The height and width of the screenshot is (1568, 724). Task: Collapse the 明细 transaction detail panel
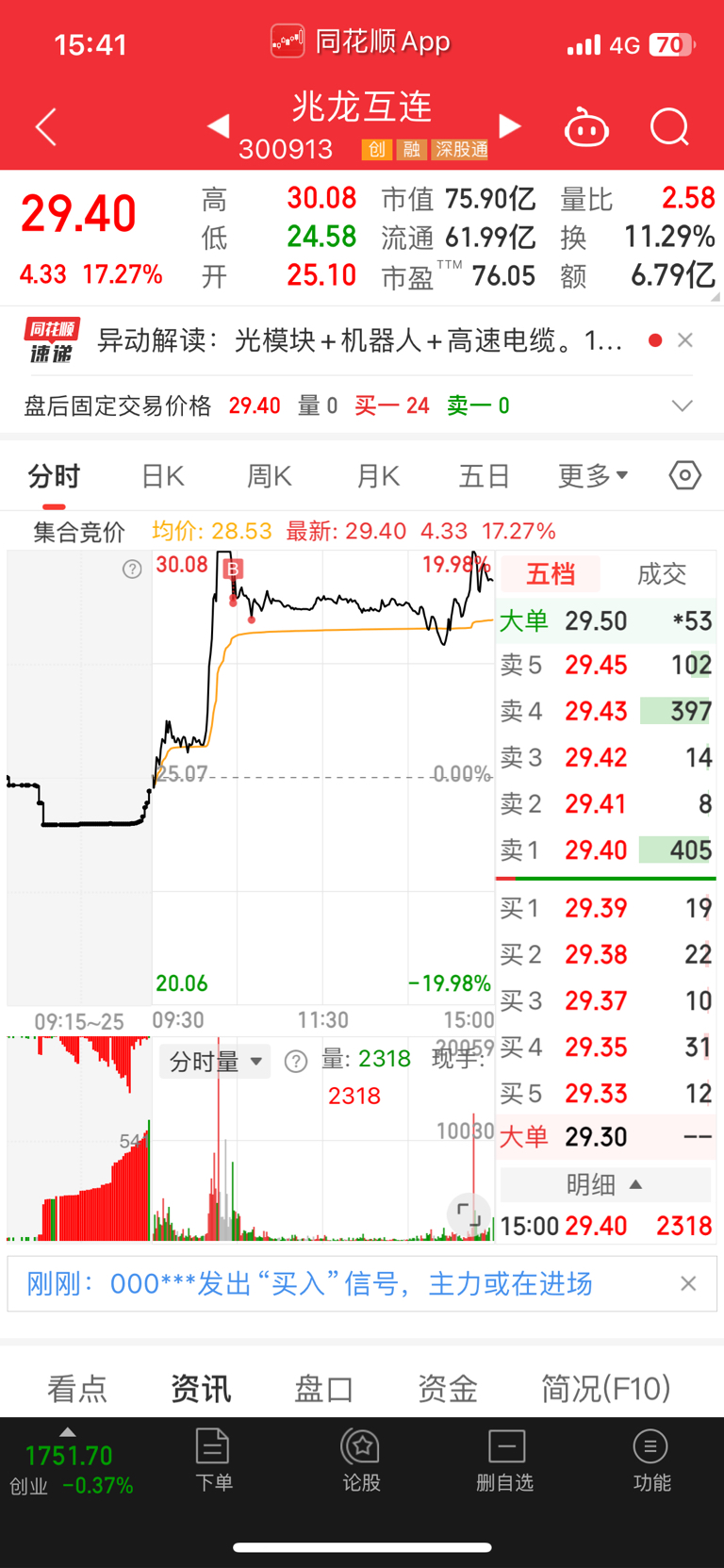click(x=605, y=1183)
